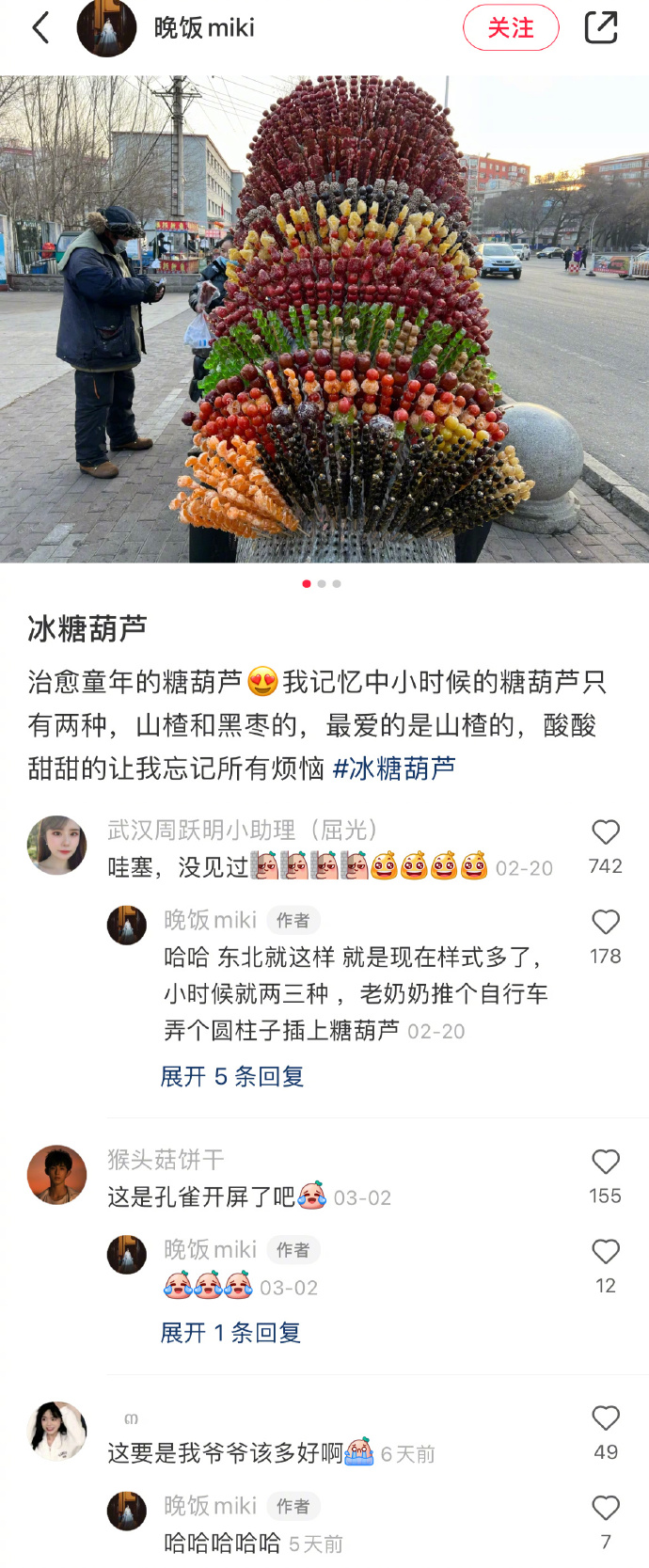Open the 冰糖葫芦 photo full screen
Image resolution: width=649 pixels, height=1568 pixels.
coord(324,320)
